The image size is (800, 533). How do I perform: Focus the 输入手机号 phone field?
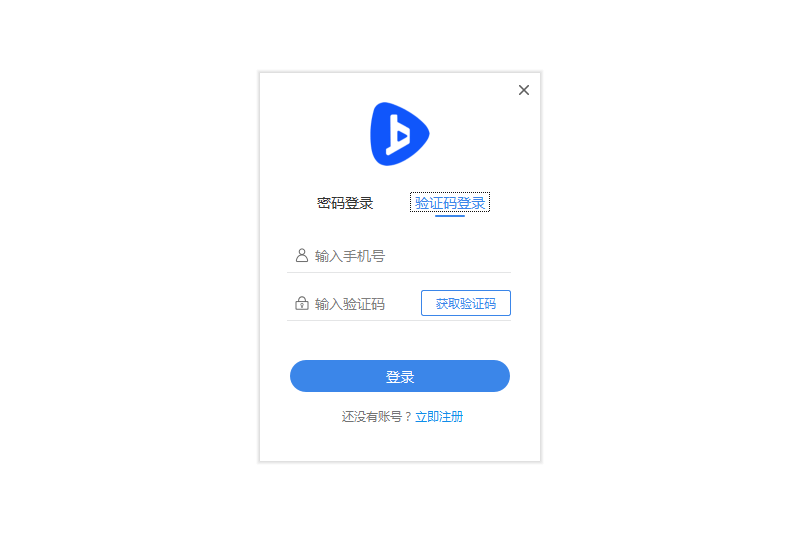(410, 256)
